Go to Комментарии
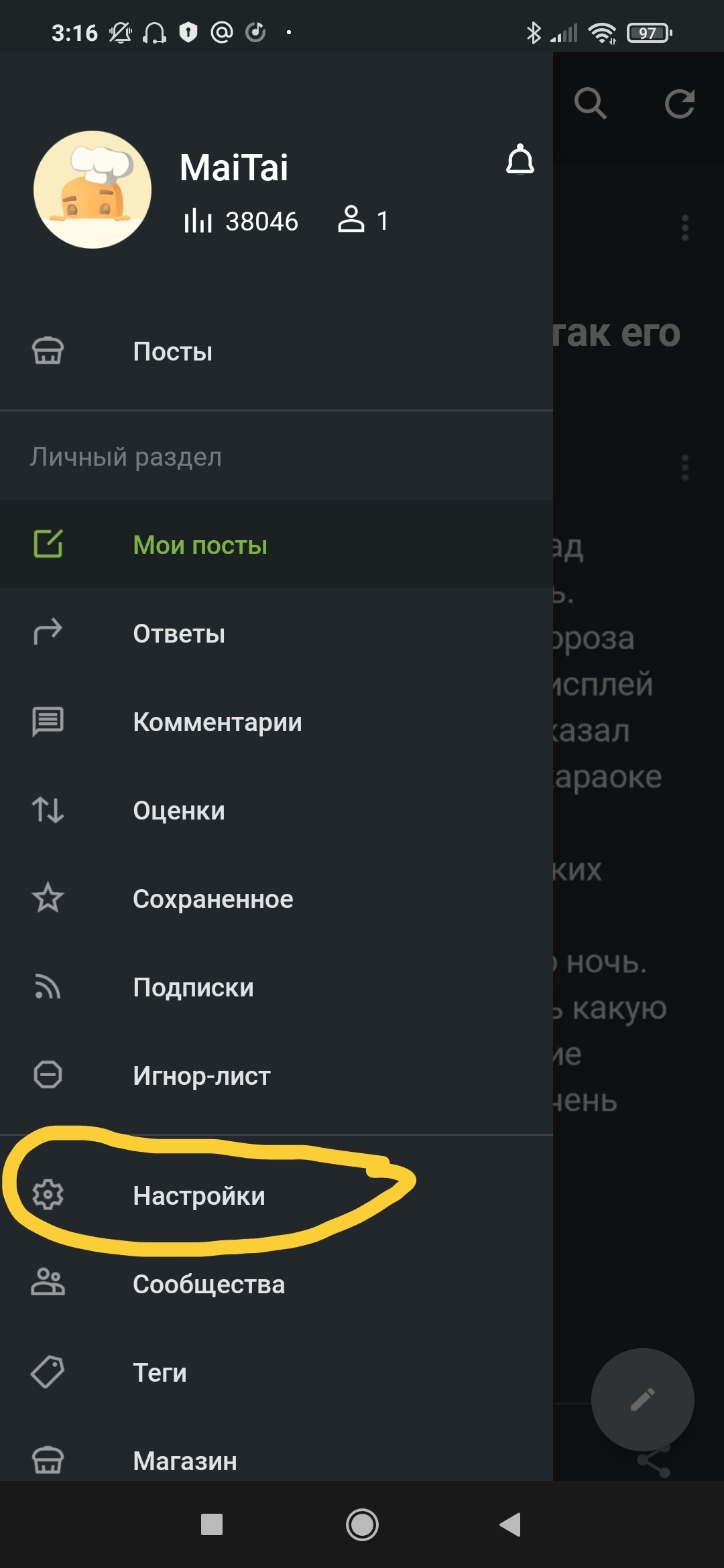Image resolution: width=724 pixels, height=1568 pixels. (x=217, y=722)
